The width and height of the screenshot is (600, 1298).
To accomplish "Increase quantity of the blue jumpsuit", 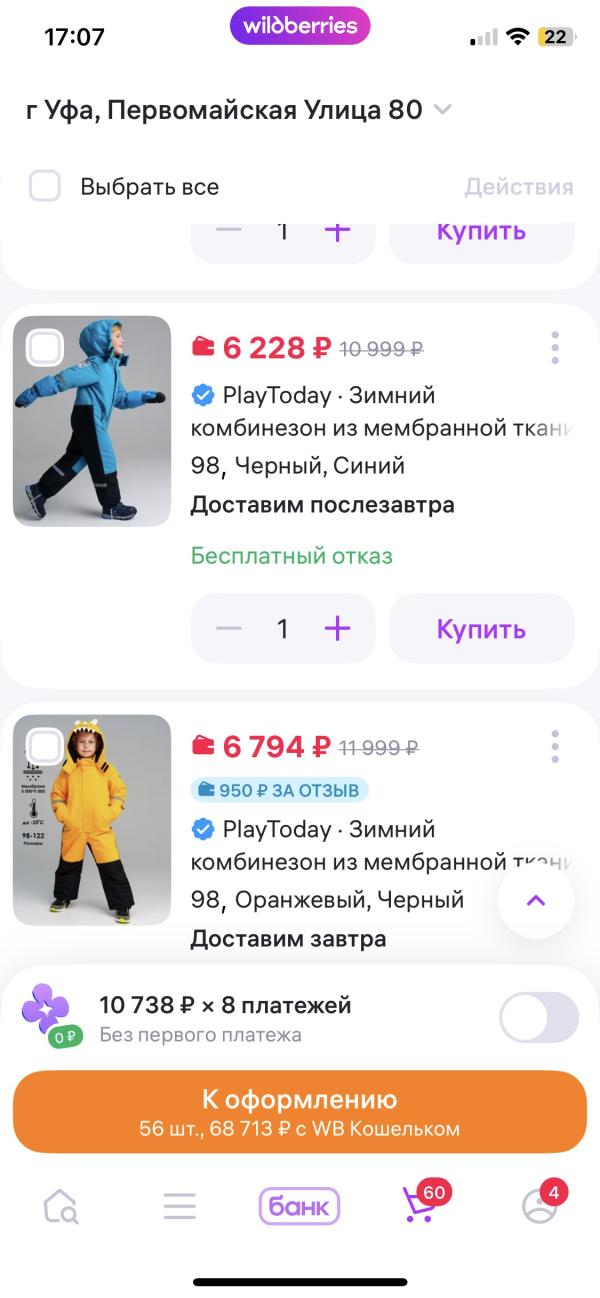I will pyautogui.click(x=338, y=628).
